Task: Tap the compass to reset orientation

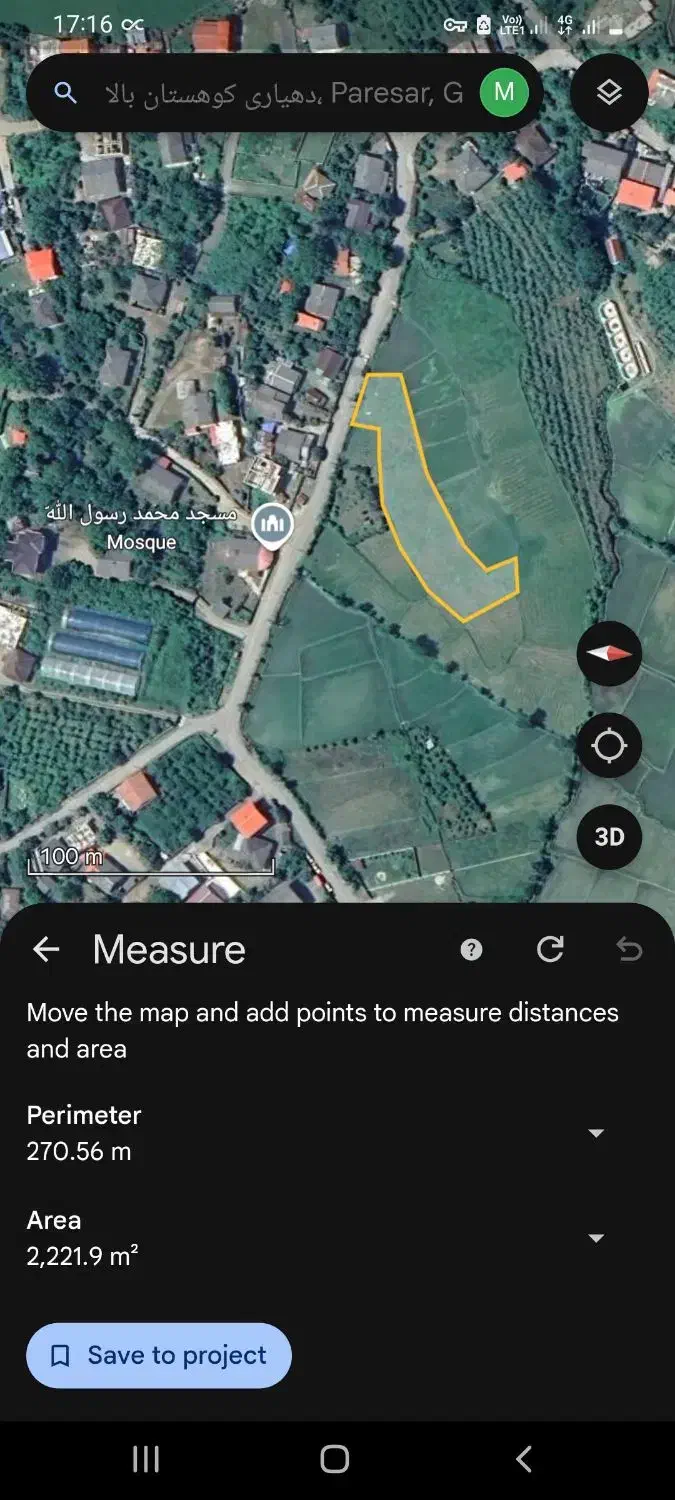Action: click(x=609, y=653)
